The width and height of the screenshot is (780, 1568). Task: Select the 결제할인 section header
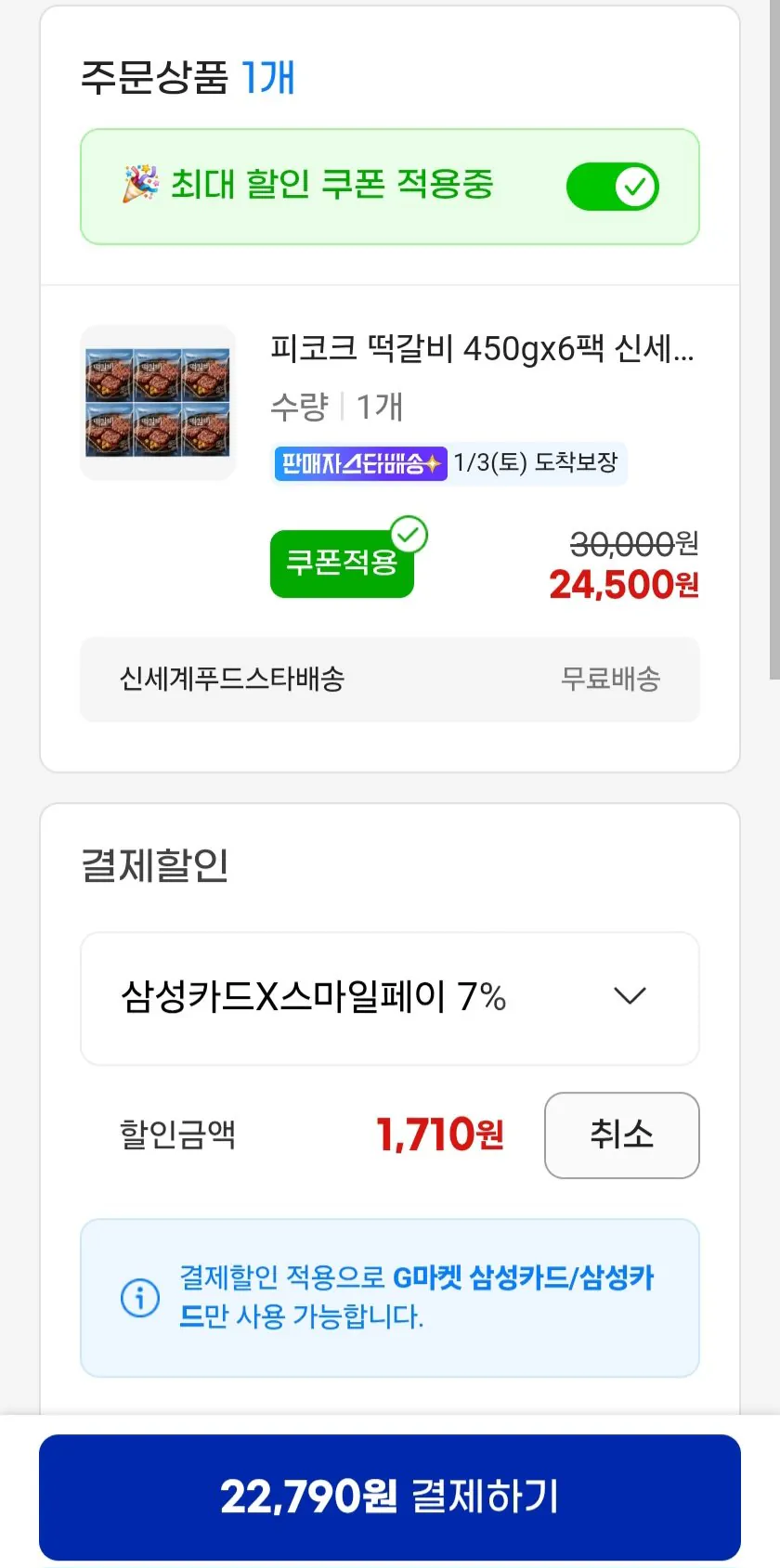click(152, 865)
